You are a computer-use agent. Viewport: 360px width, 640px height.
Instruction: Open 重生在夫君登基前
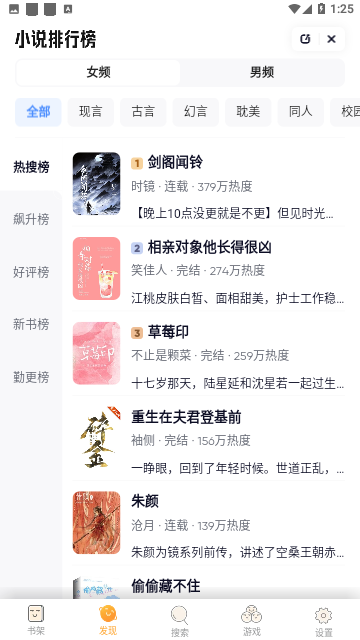(x=209, y=438)
